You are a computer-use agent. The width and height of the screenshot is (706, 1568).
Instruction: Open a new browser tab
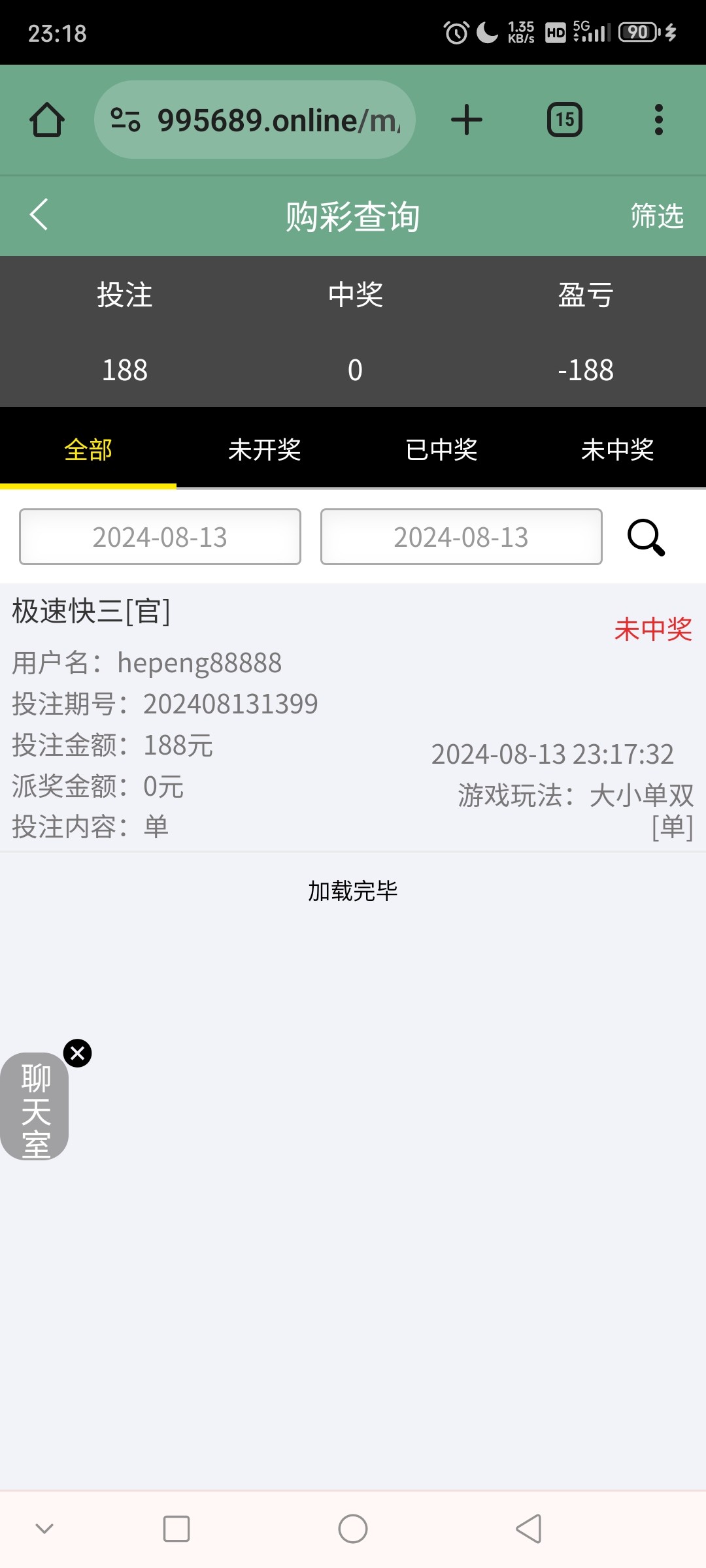(467, 120)
